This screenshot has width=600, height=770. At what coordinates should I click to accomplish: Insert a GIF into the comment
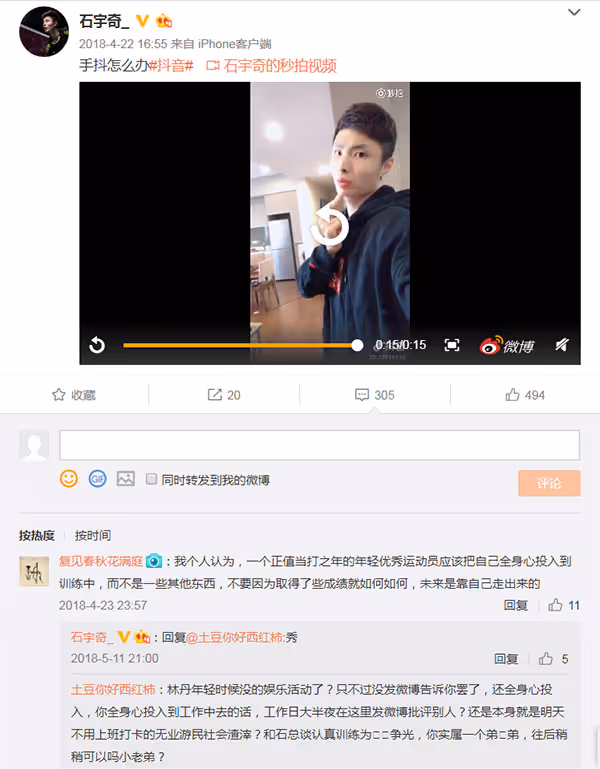[97, 479]
